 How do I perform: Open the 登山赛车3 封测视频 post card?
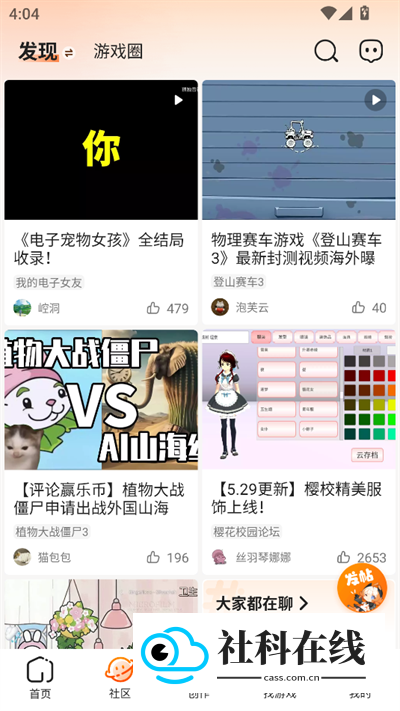(299, 202)
